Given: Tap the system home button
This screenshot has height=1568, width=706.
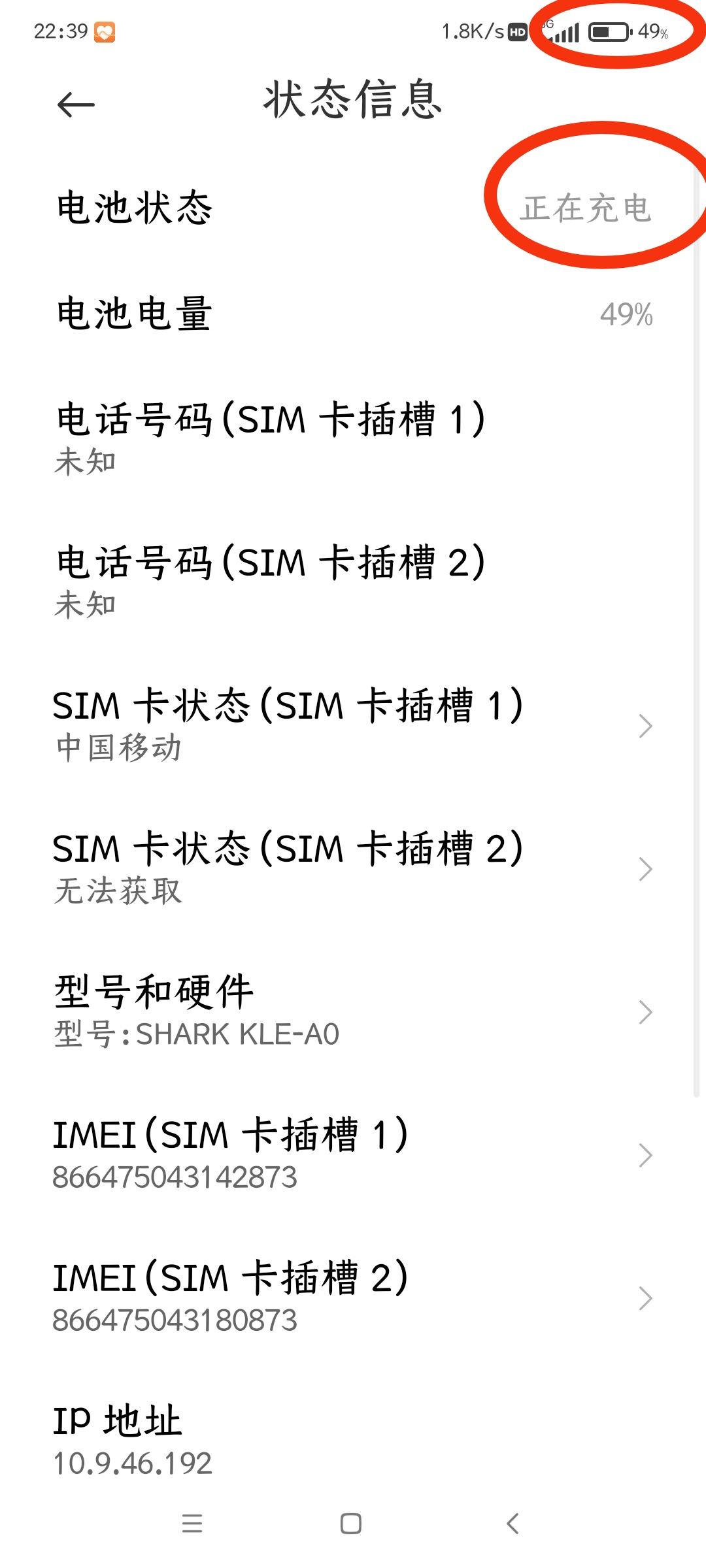Looking at the screenshot, I should pos(351,1524).
